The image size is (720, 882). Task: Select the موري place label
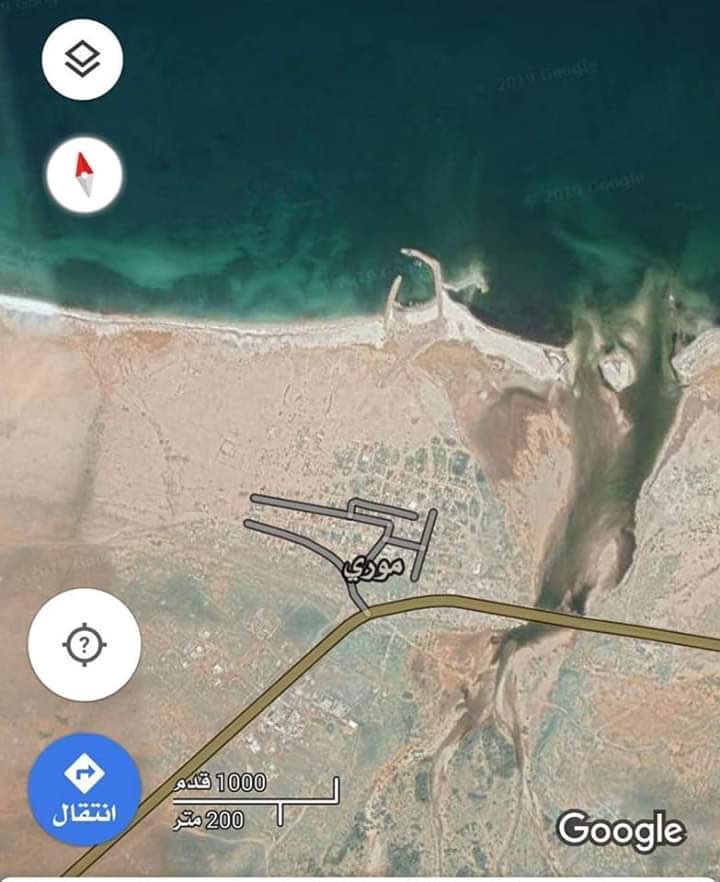click(x=374, y=567)
